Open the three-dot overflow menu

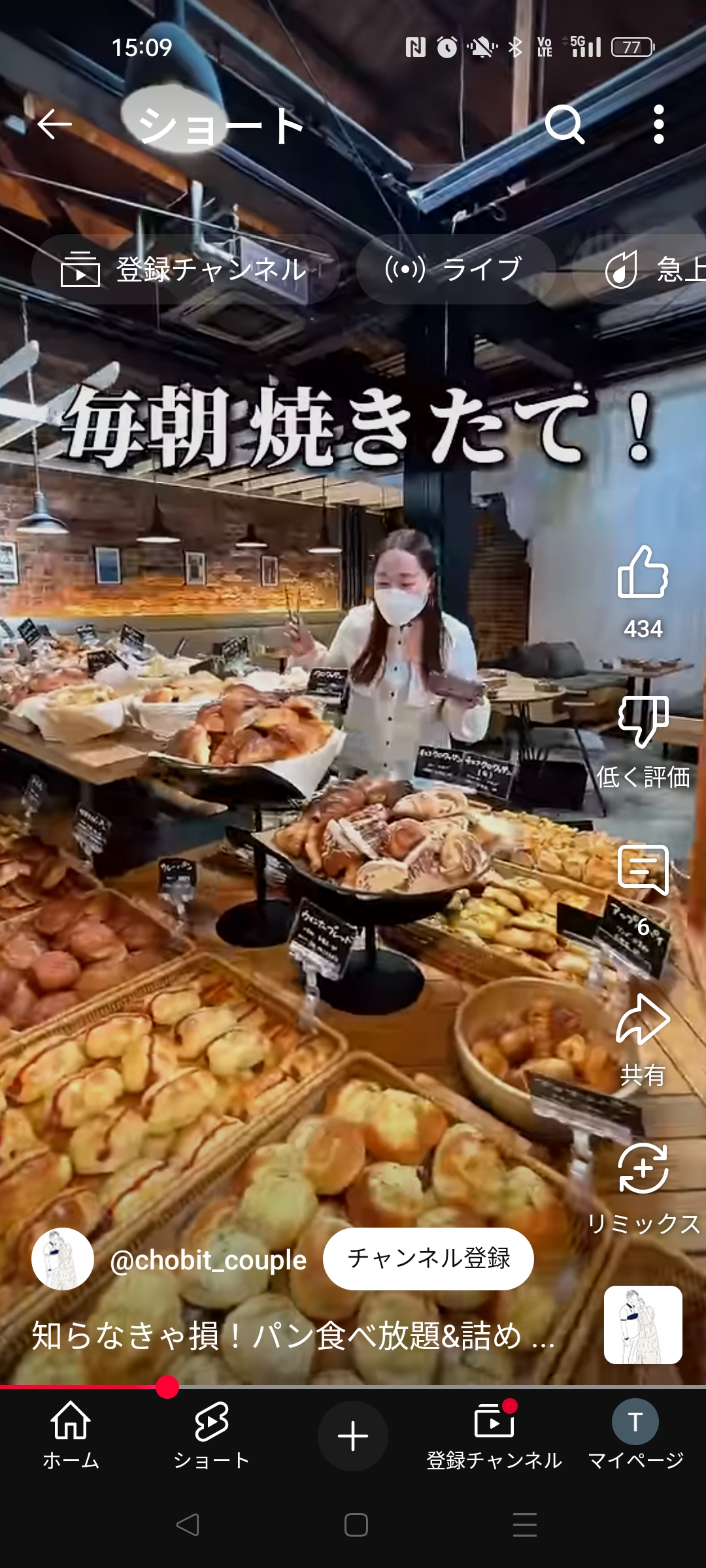659,124
